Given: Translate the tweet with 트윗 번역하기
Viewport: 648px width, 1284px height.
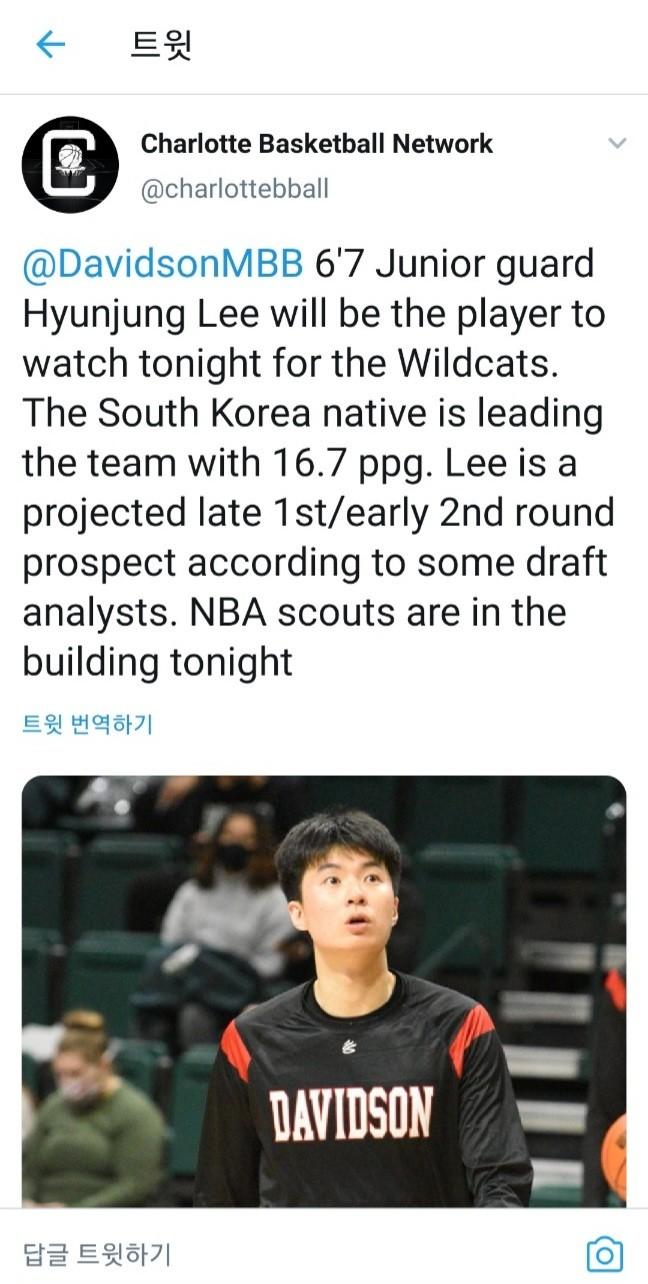Looking at the screenshot, I should point(87,724).
